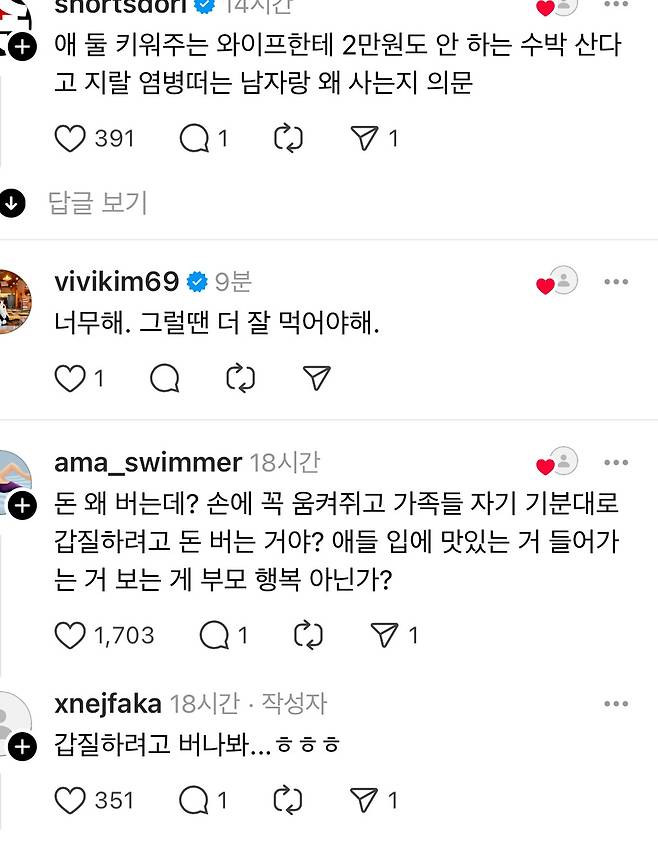This screenshot has height=847, width=658.
Task: Like xnejfaka's comment with 351 likes
Action: click(70, 800)
